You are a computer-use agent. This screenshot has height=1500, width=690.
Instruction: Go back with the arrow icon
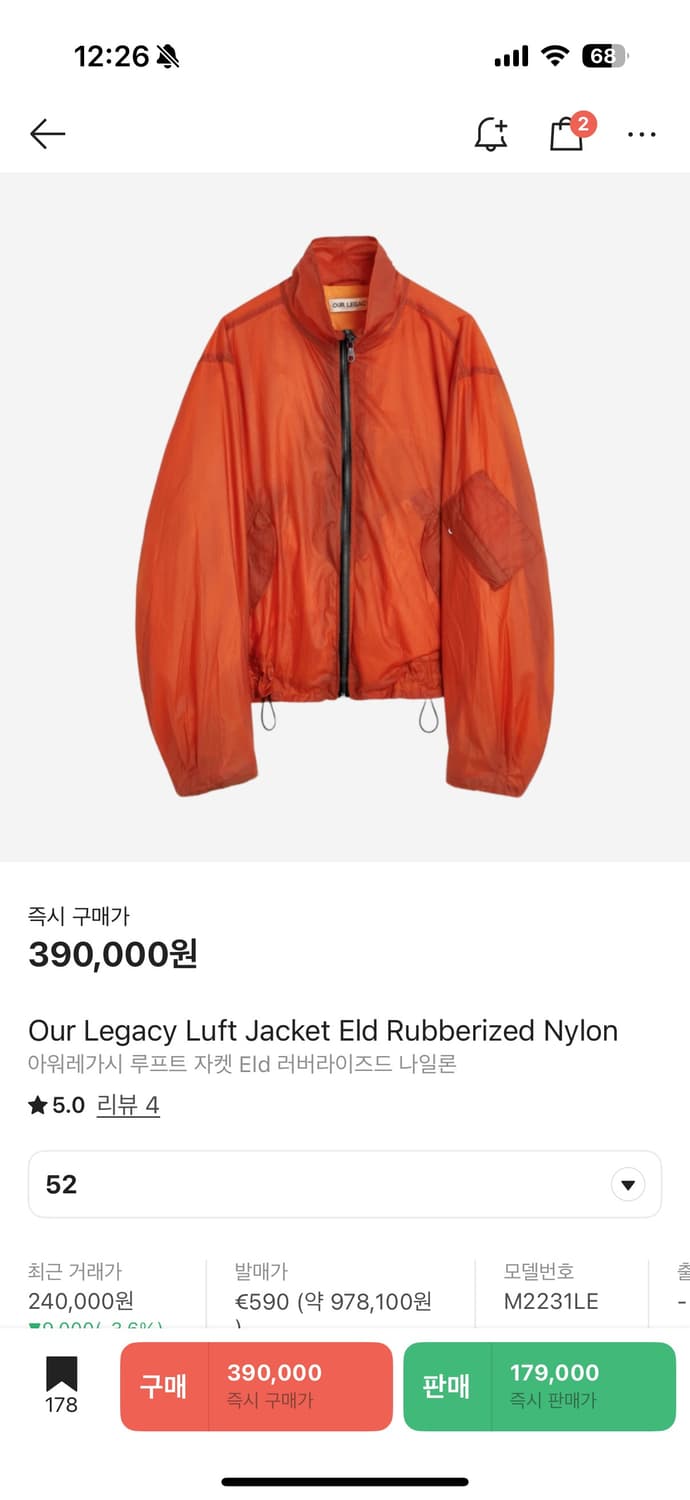click(x=47, y=134)
